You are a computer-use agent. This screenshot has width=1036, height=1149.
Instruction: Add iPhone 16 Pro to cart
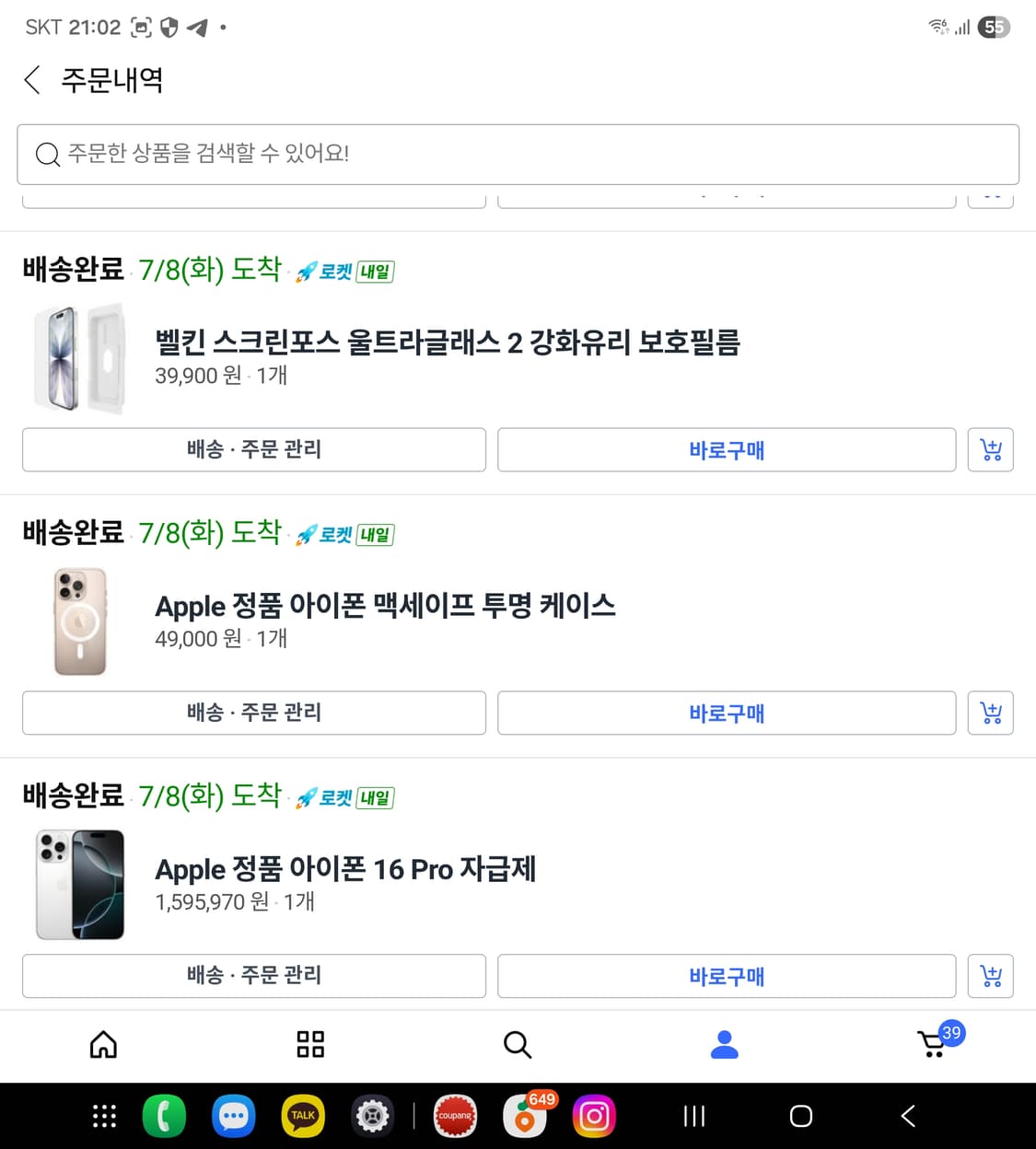pyautogui.click(x=990, y=976)
